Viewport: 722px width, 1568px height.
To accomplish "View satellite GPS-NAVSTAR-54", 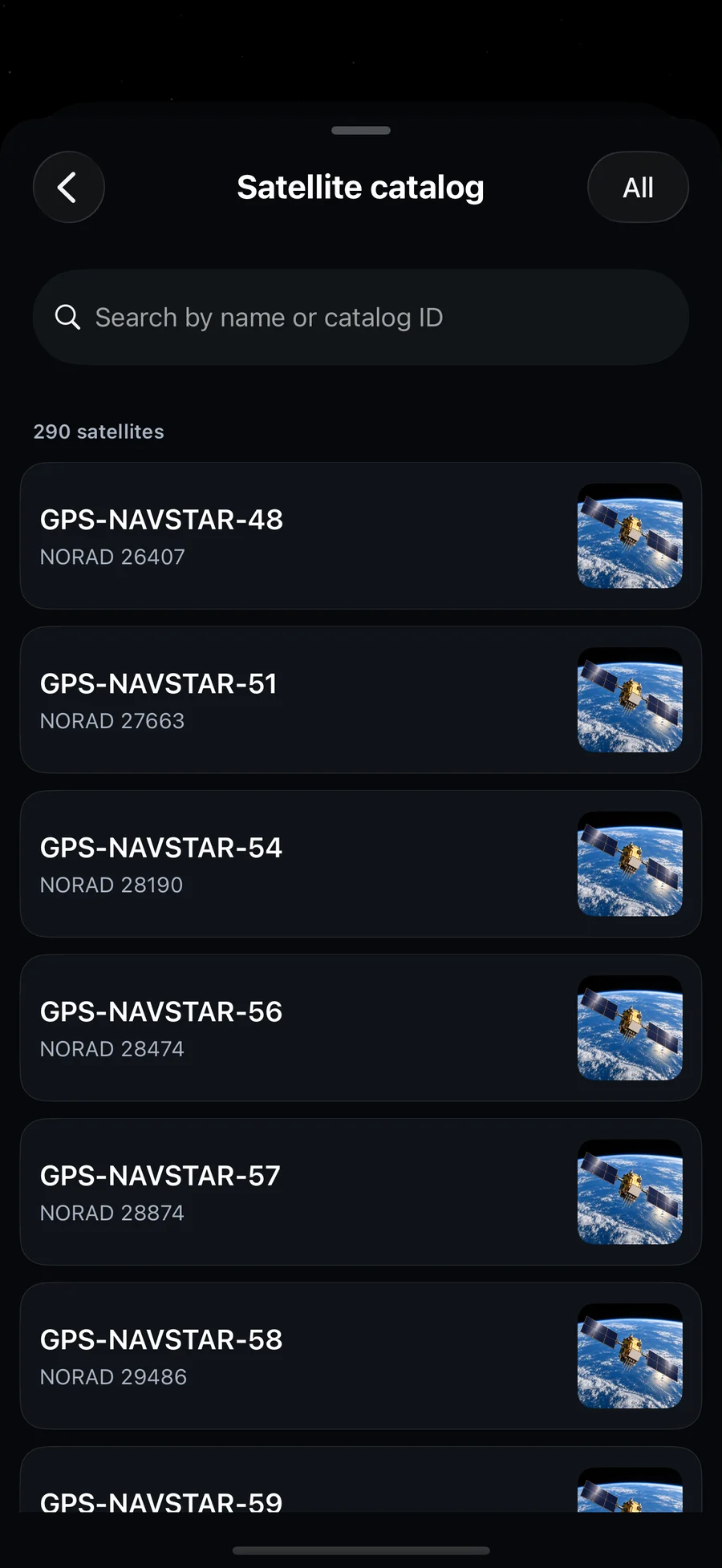I will coord(361,864).
